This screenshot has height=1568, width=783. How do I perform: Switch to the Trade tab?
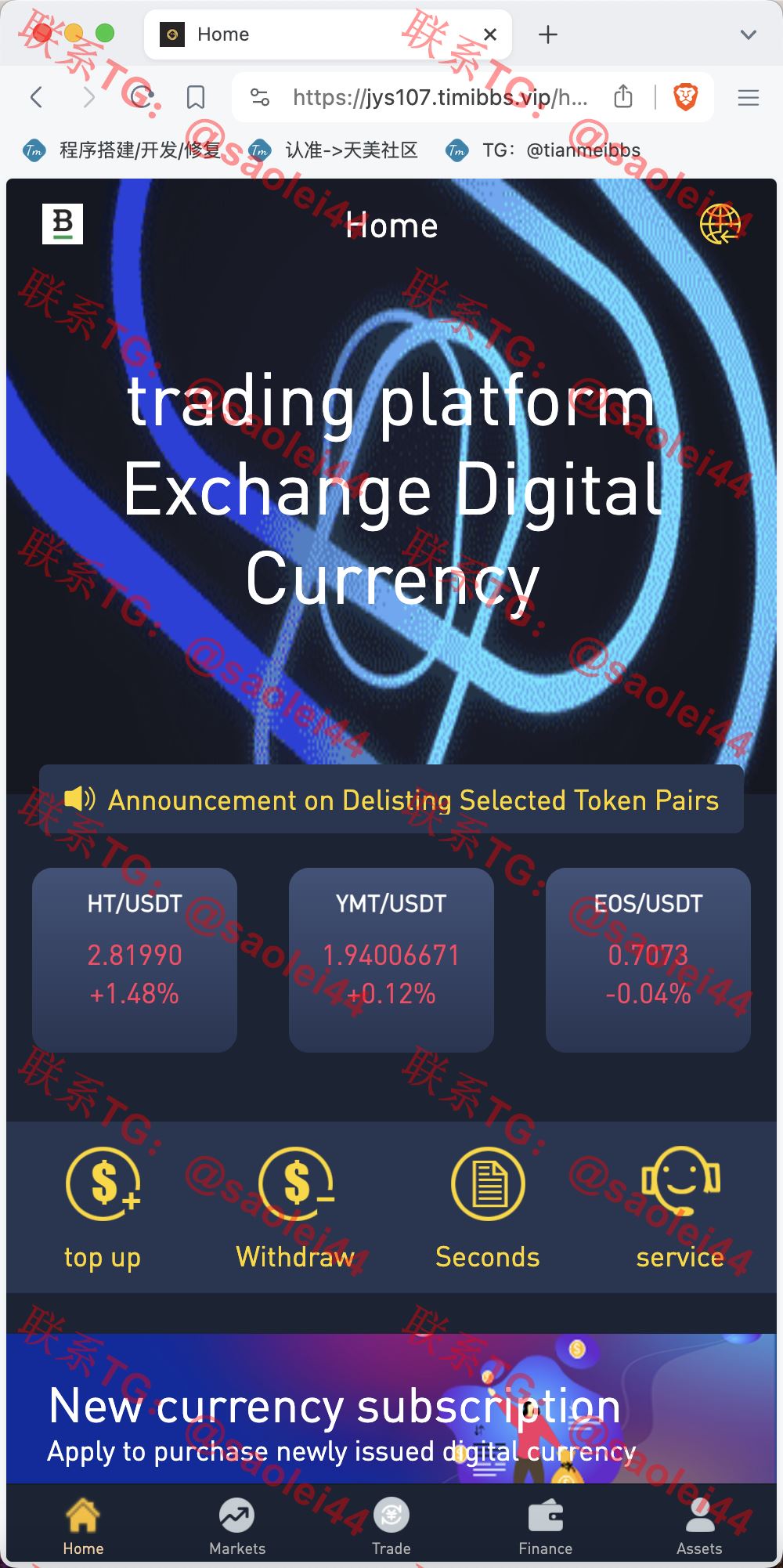tap(391, 1526)
